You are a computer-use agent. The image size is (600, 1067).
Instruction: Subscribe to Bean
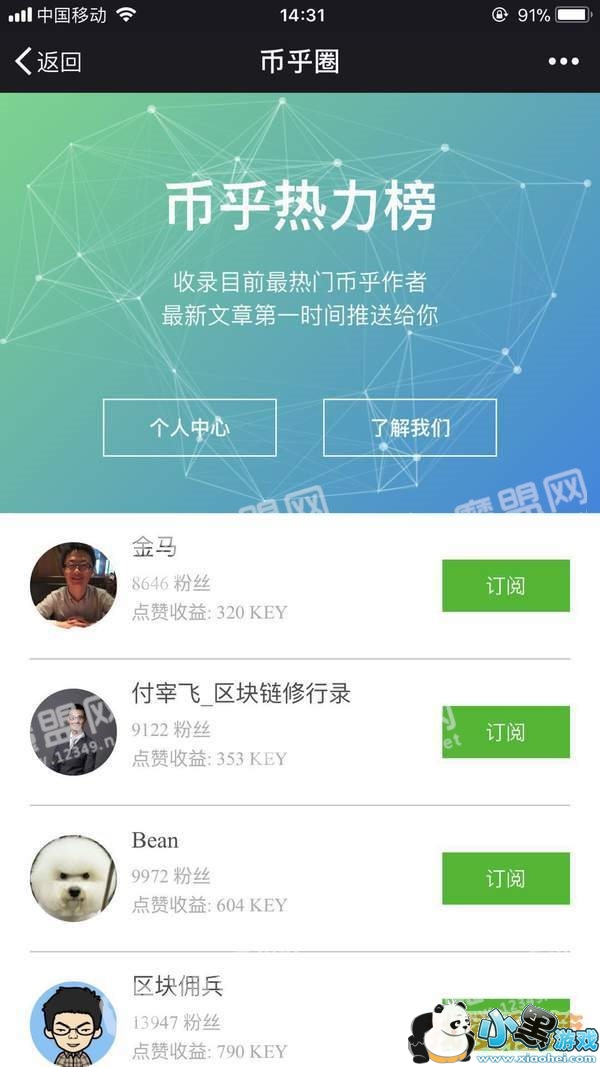pos(505,878)
